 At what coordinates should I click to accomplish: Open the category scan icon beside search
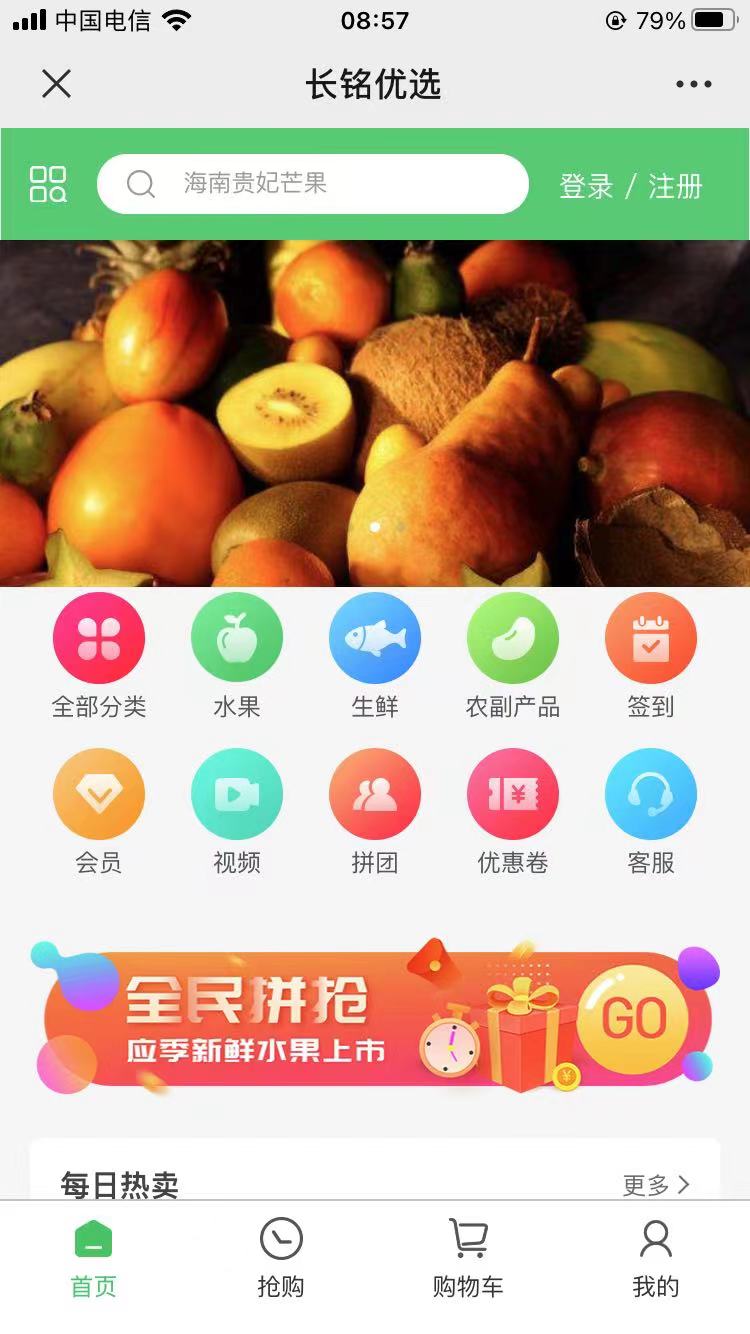point(48,184)
